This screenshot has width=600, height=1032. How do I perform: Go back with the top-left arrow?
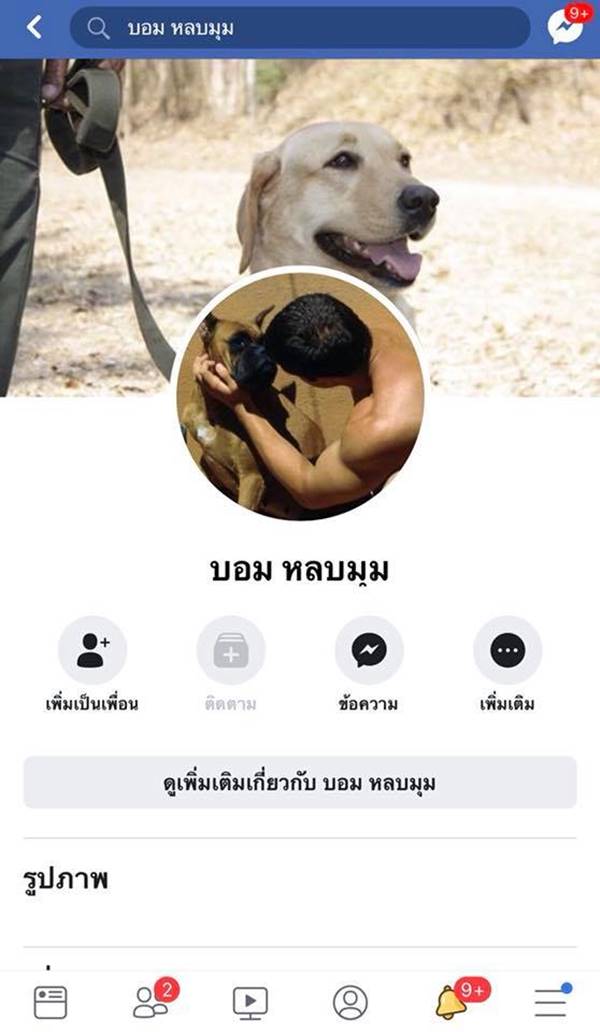point(35,28)
